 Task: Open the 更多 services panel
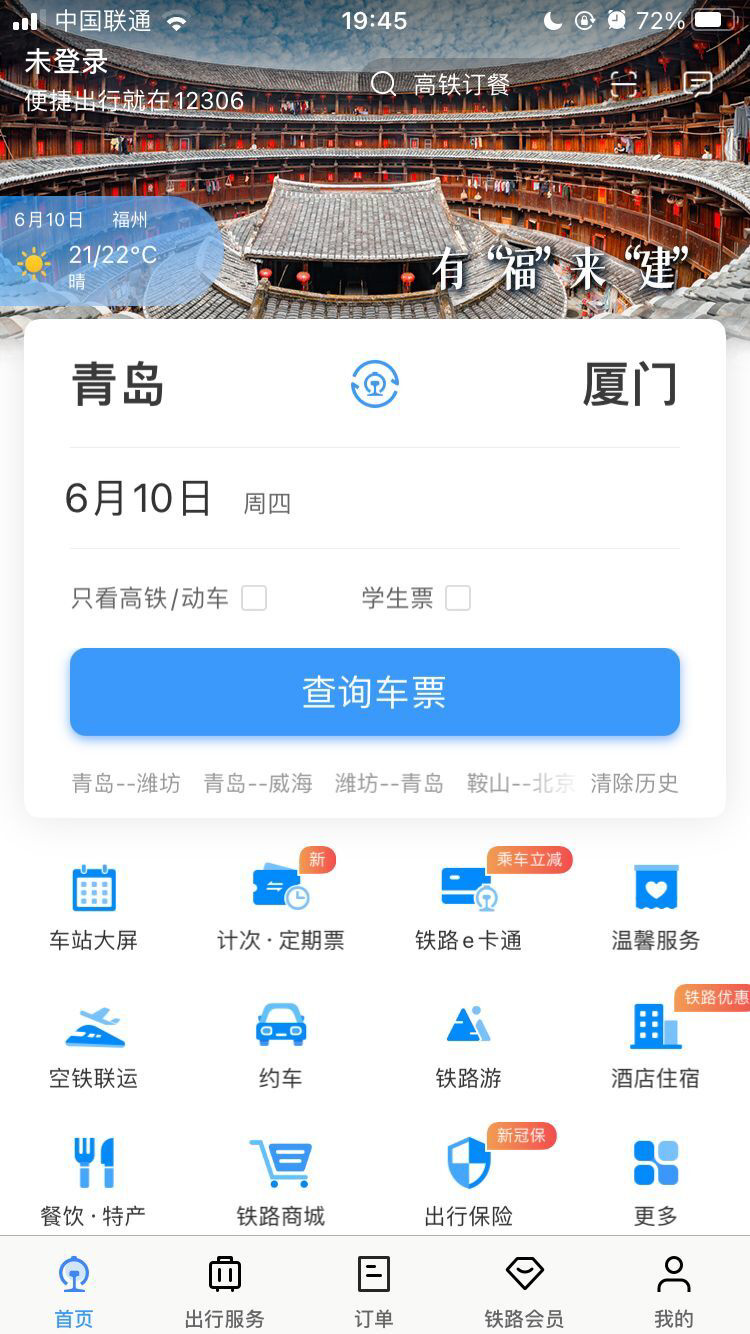654,1178
